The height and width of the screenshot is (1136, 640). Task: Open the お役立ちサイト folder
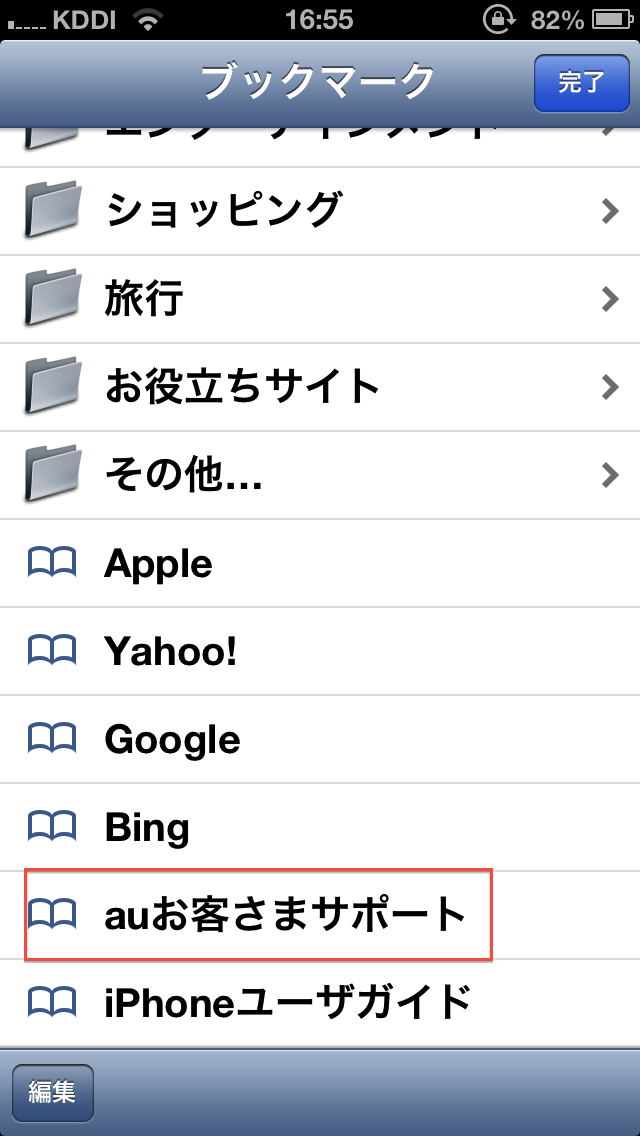[x=320, y=388]
